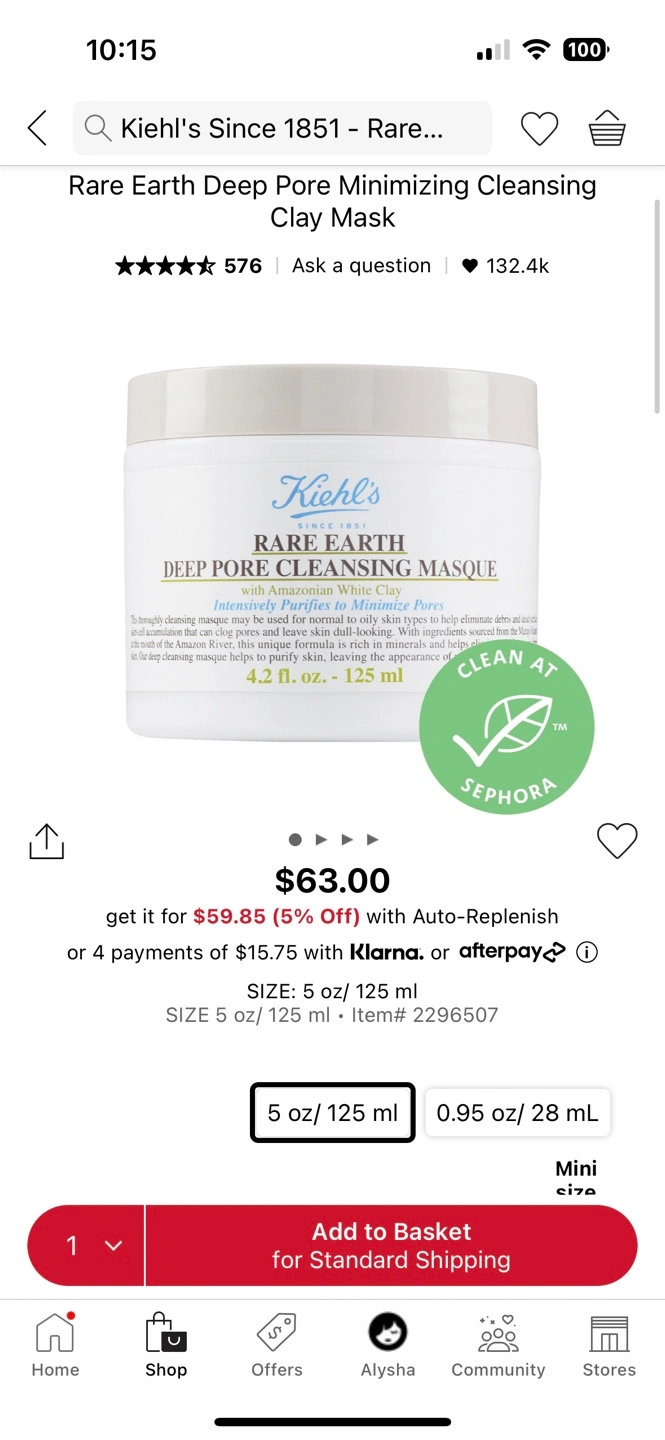Switch to the Community tab
The height and width of the screenshot is (1440, 665).
tap(498, 1347)
